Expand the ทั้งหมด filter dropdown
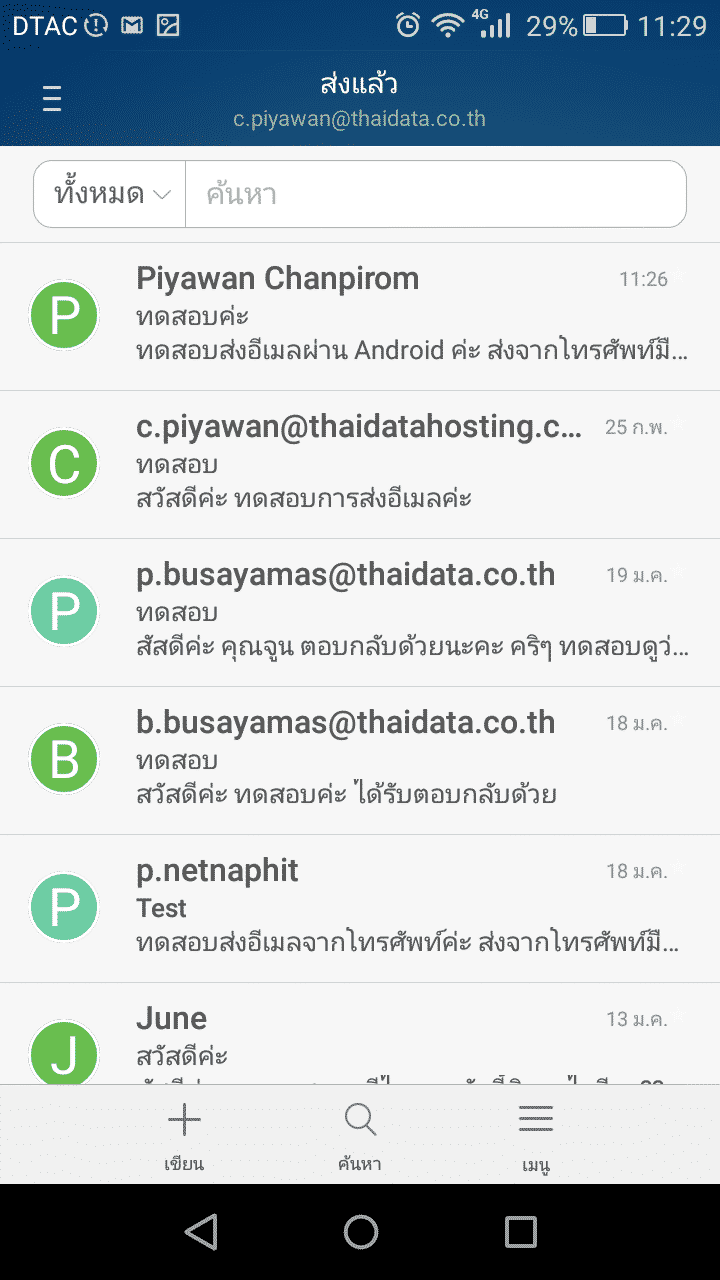This screenshot has height=1280, width=720. [x=110, y=194]
